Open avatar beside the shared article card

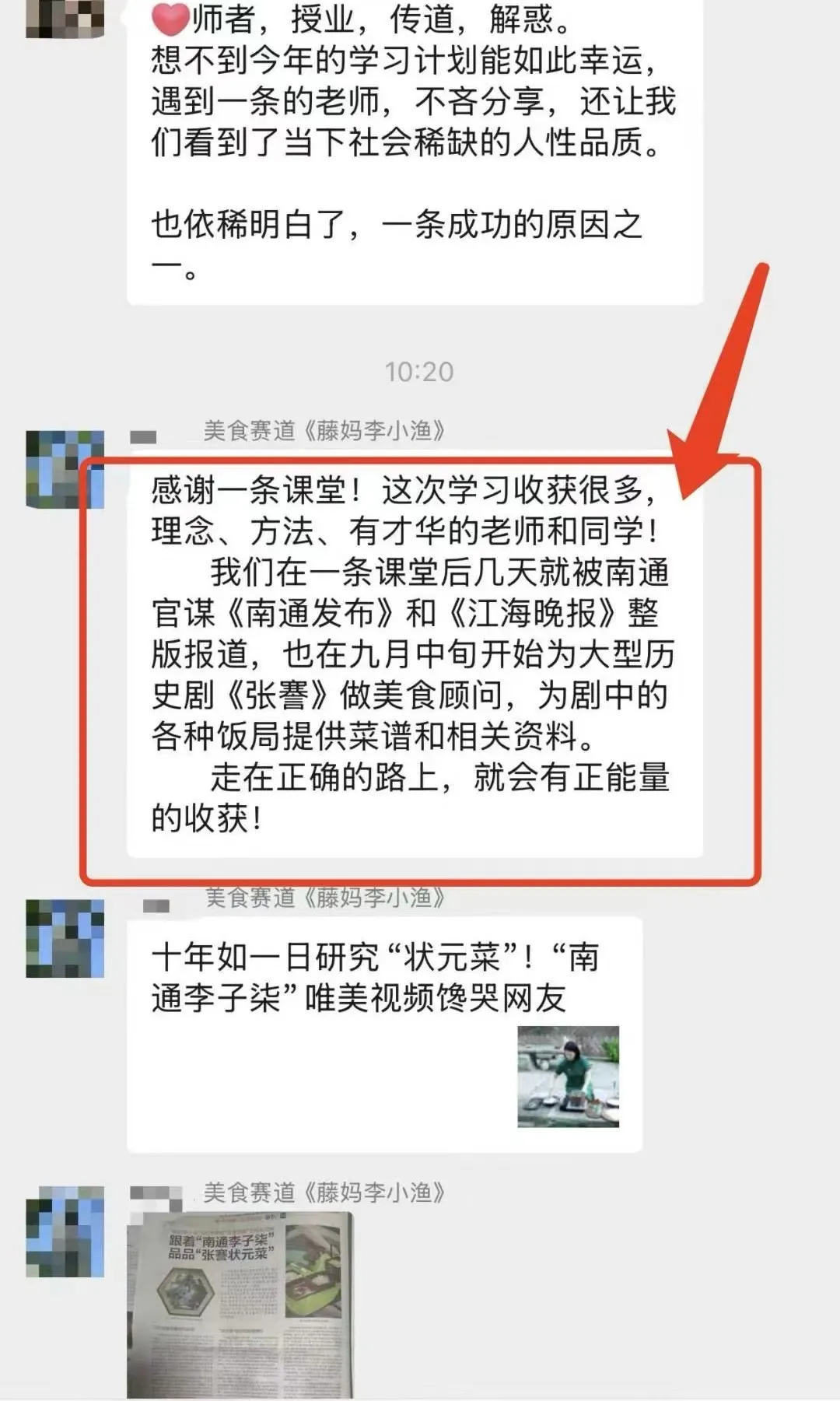click(x=65, y=938)
